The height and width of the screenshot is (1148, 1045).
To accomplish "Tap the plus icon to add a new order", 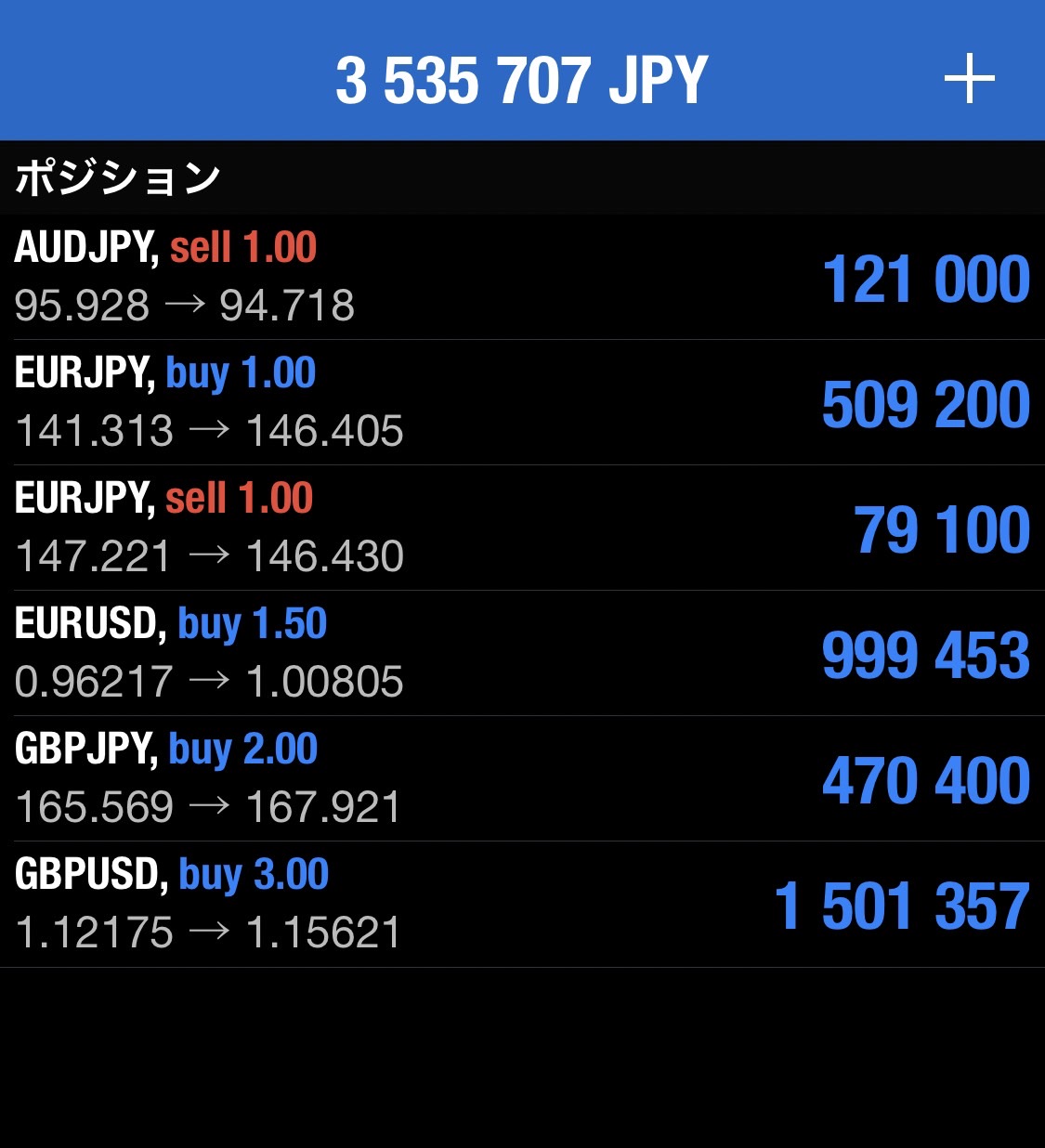I will [969, 79].
